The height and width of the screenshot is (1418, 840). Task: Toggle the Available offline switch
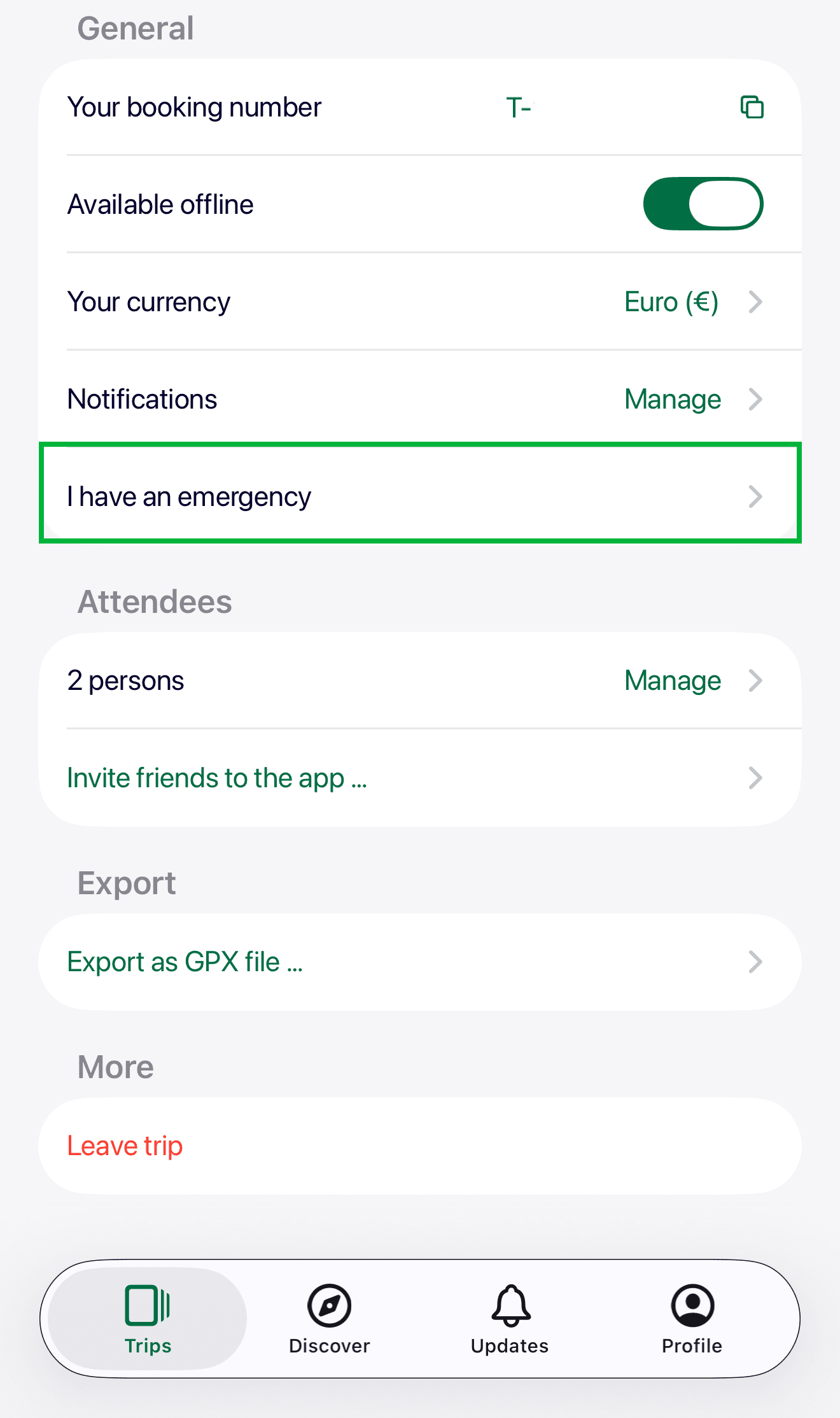point(703,204)
